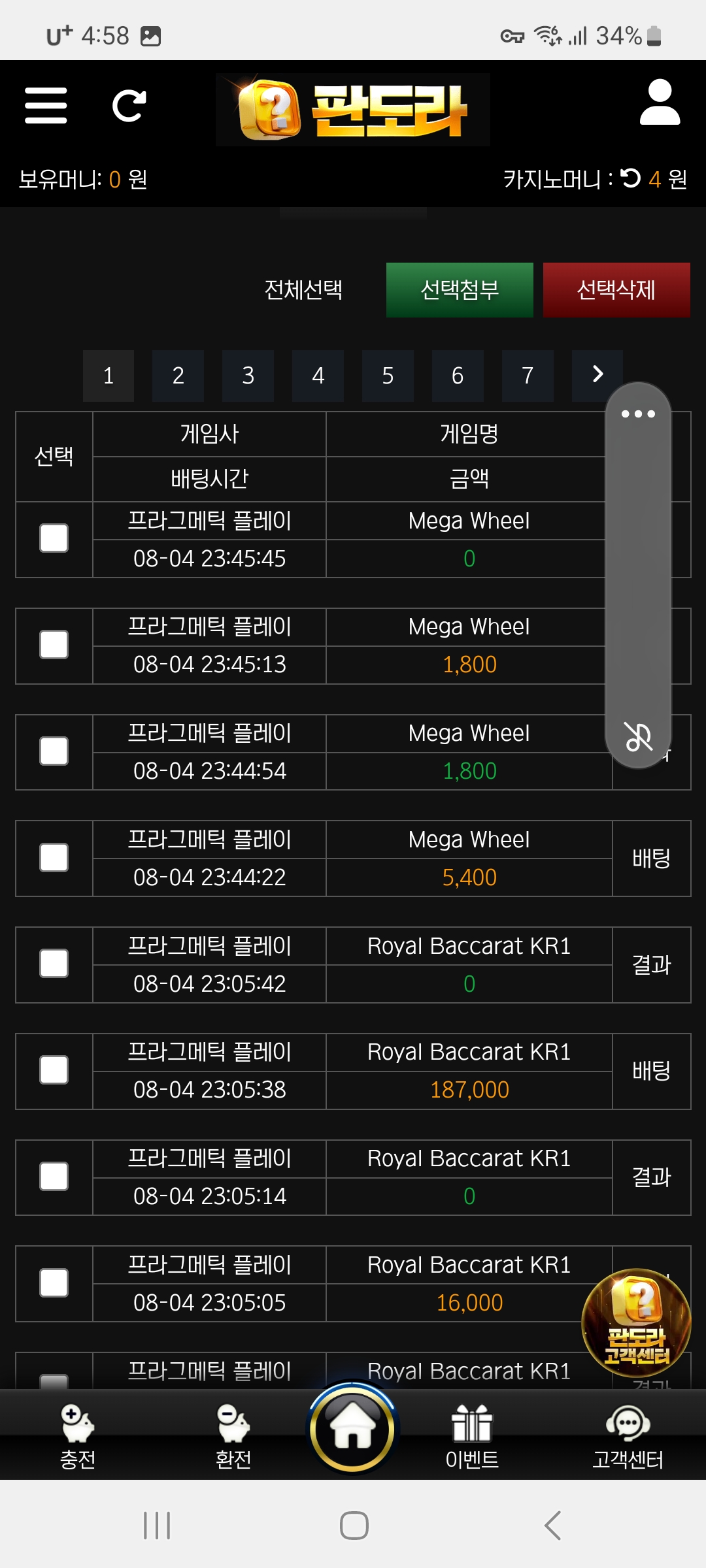Image resolution: width=706 pixels, height=1568 pixels.
Task: Jump to page 7
Action: (x=527, y=376)
